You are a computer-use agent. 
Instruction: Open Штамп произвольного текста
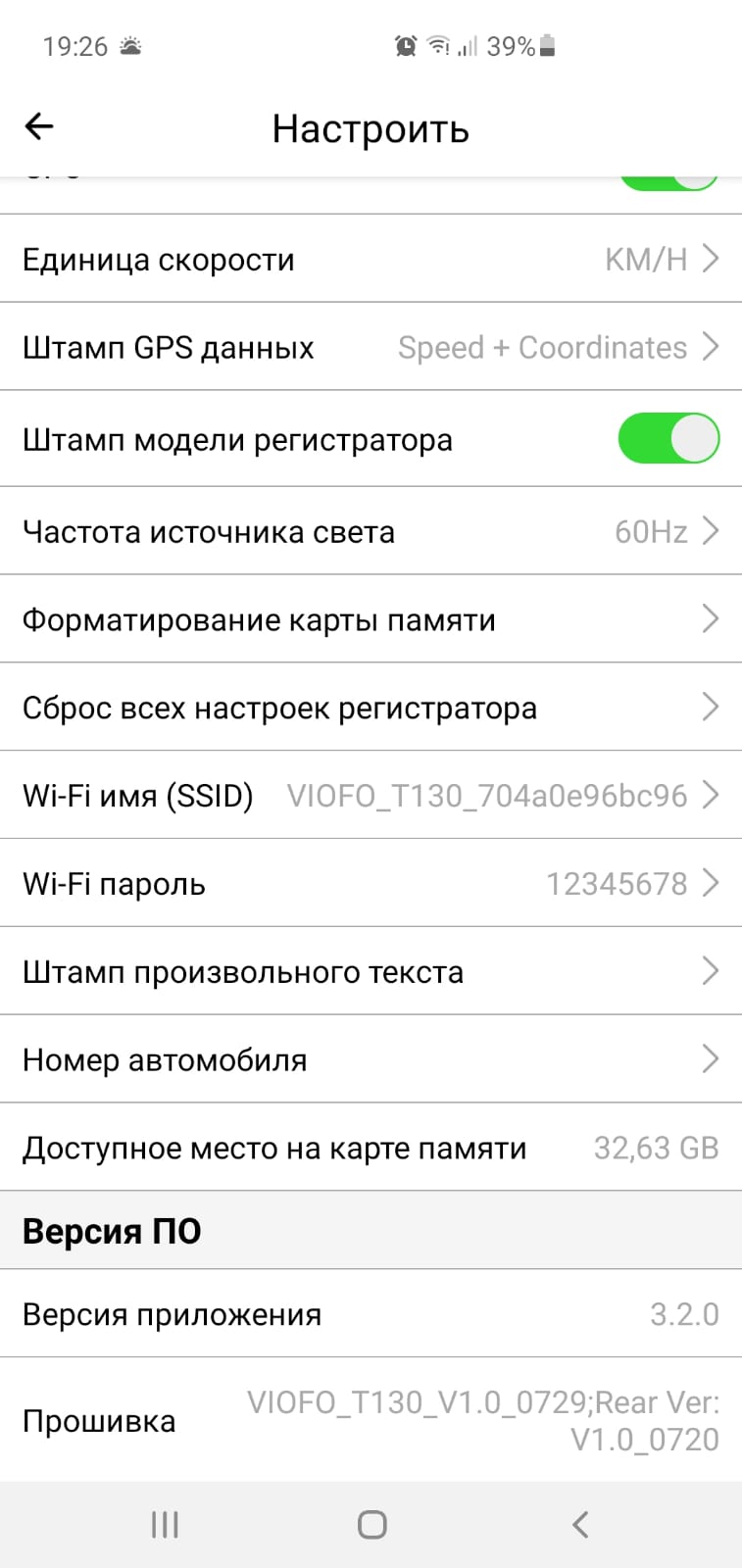pyautogui.click(x=371, y=971)
